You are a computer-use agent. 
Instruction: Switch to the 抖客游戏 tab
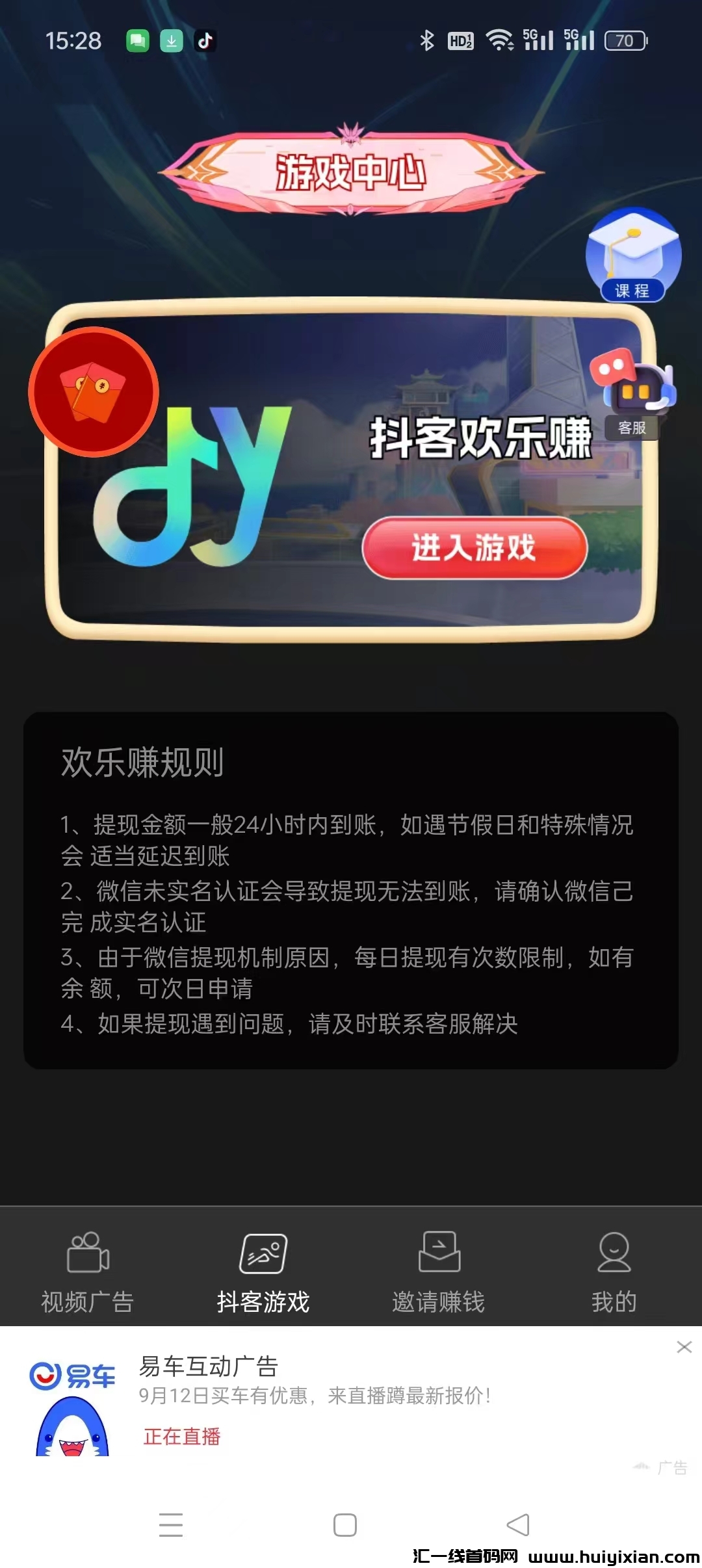click(x=264, y=1274)
